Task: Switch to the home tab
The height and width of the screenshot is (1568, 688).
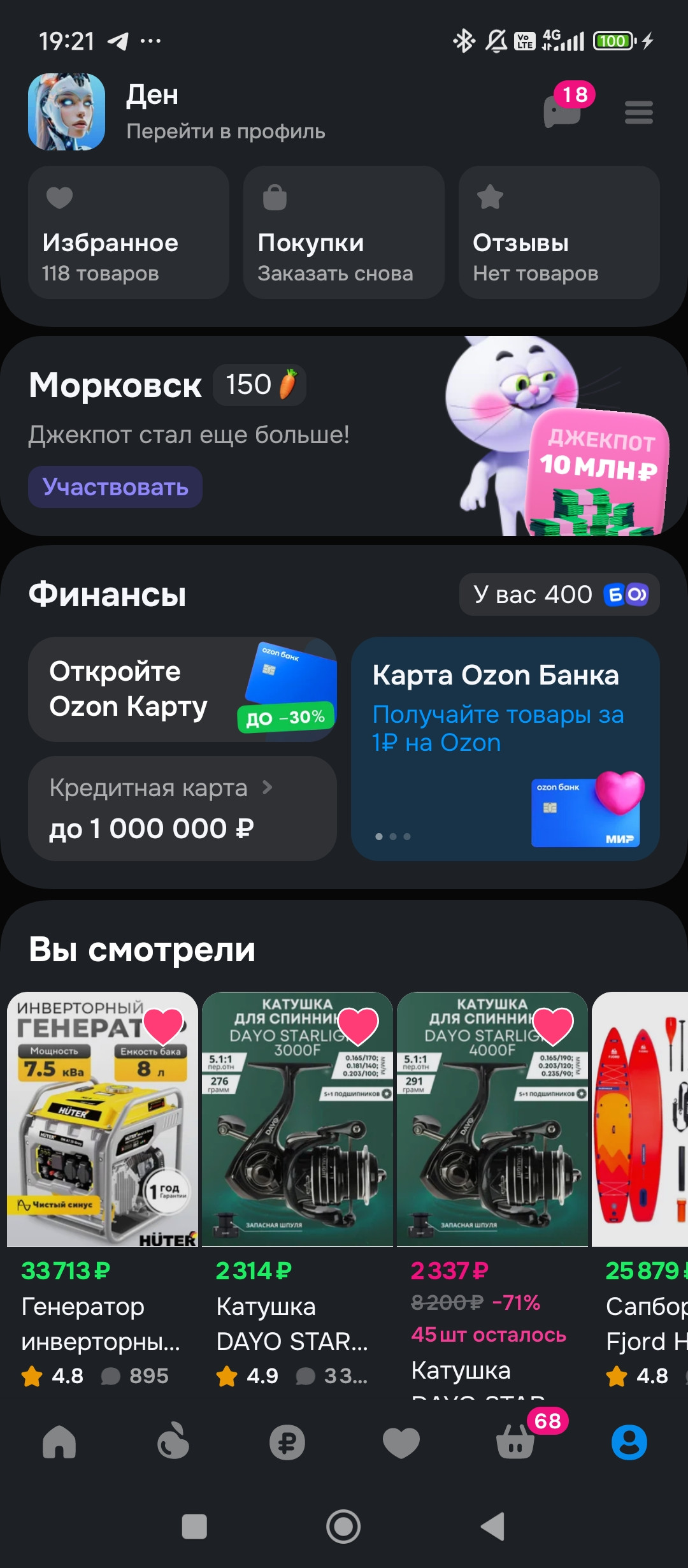Action: 59,1442
